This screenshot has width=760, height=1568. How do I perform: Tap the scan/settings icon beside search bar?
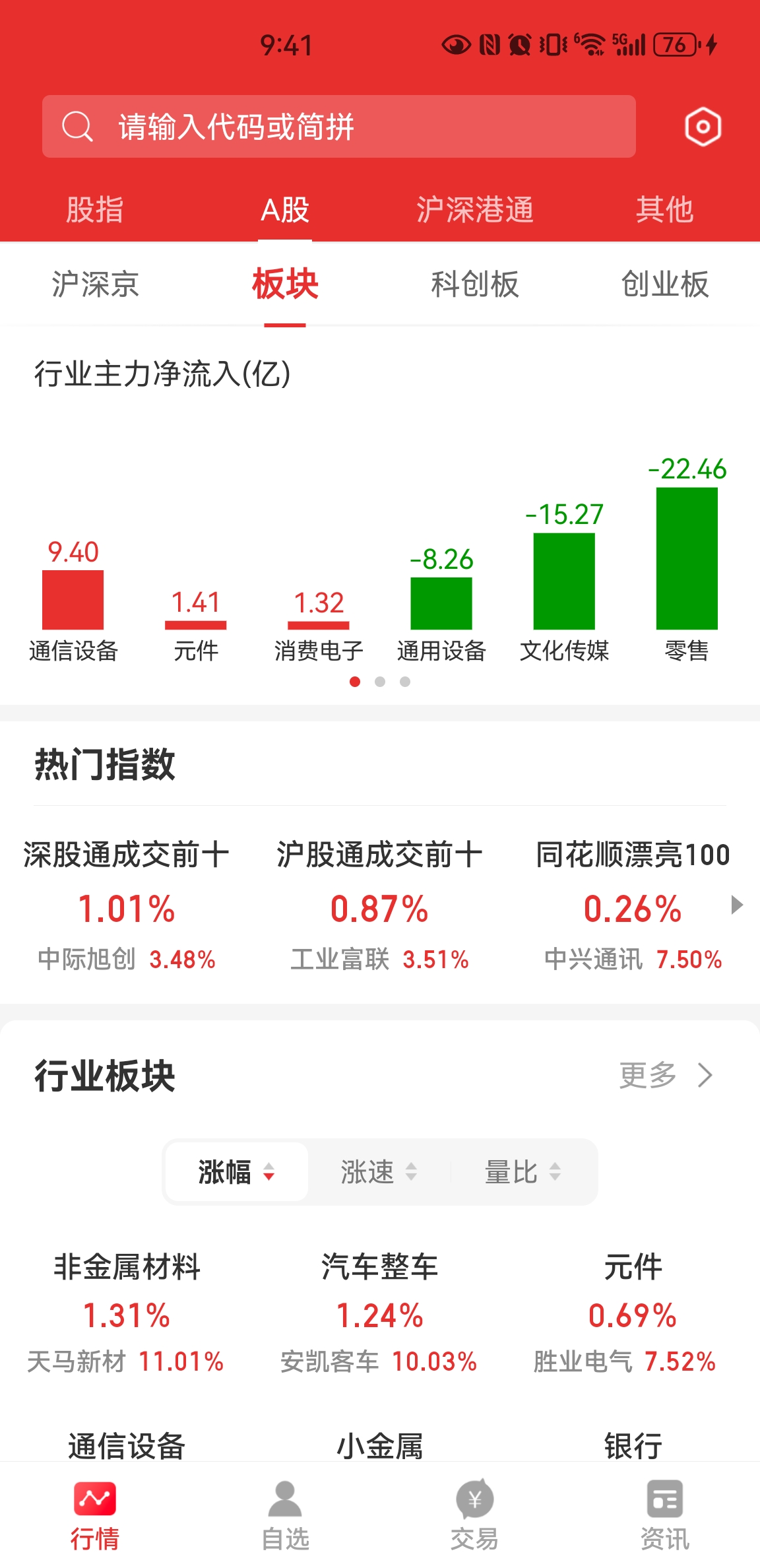[701, 126]
